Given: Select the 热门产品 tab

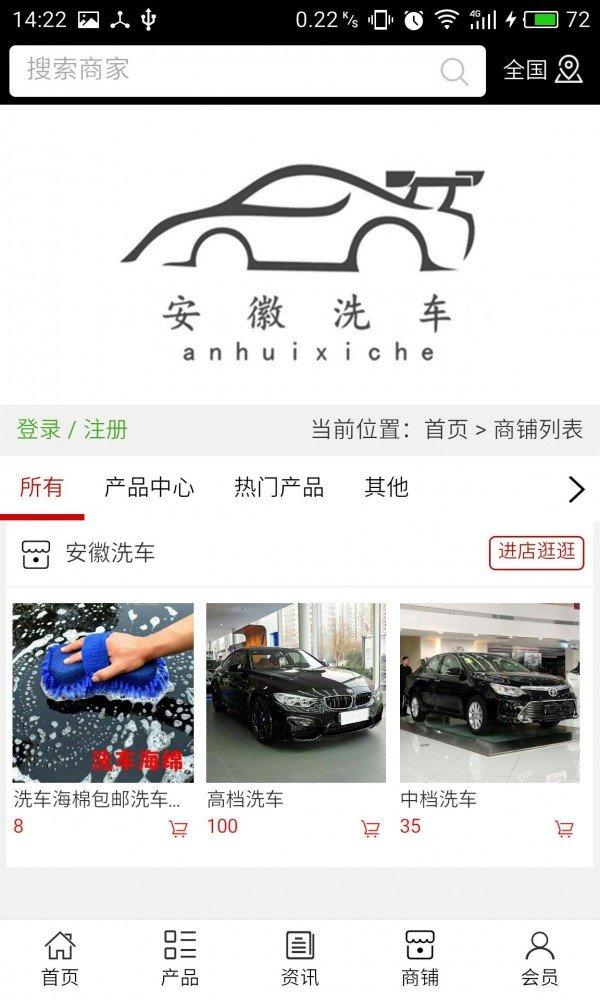Looking at the screenshot, I should point(279,488).
